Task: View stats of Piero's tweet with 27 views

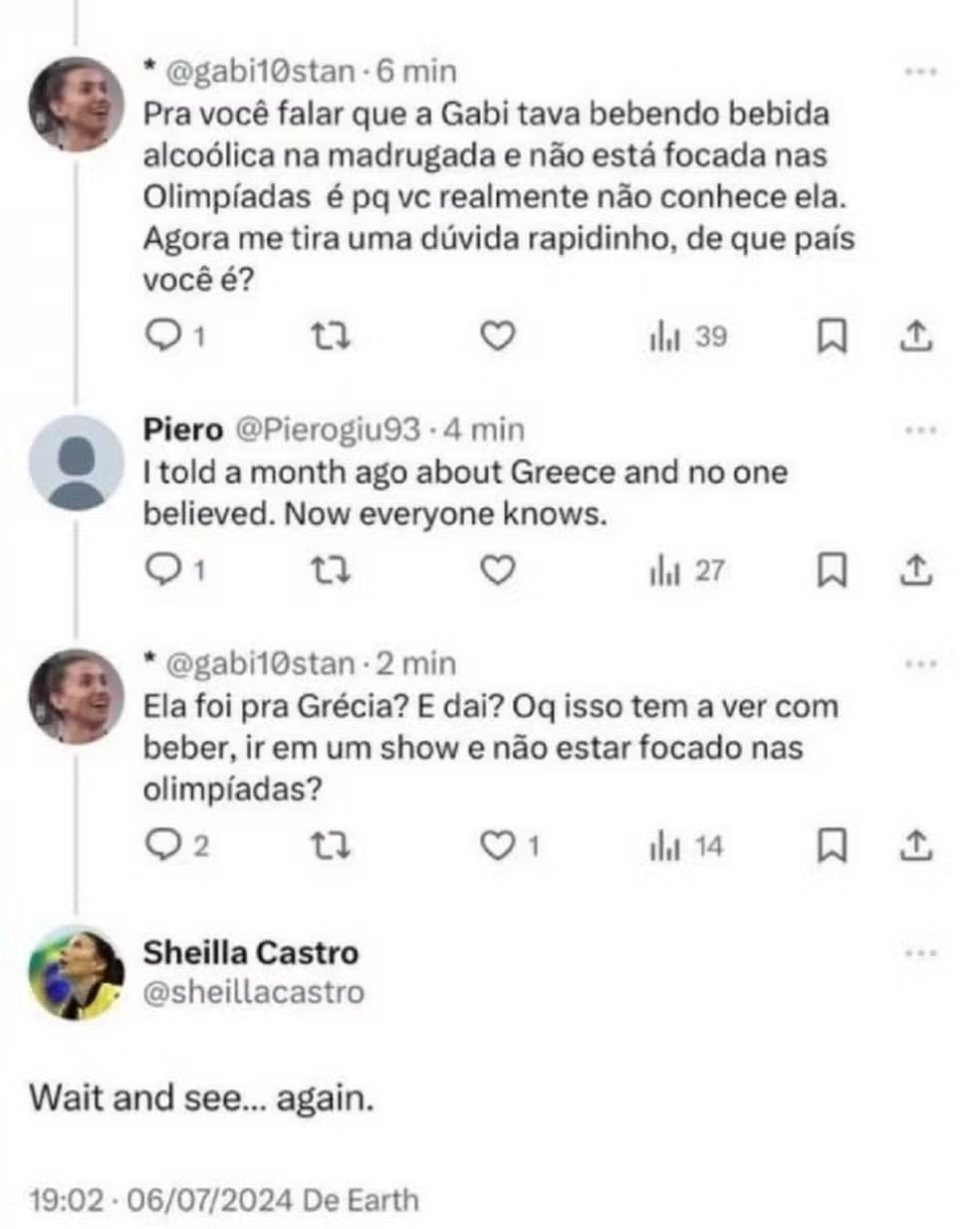Action: click(687, 571)
